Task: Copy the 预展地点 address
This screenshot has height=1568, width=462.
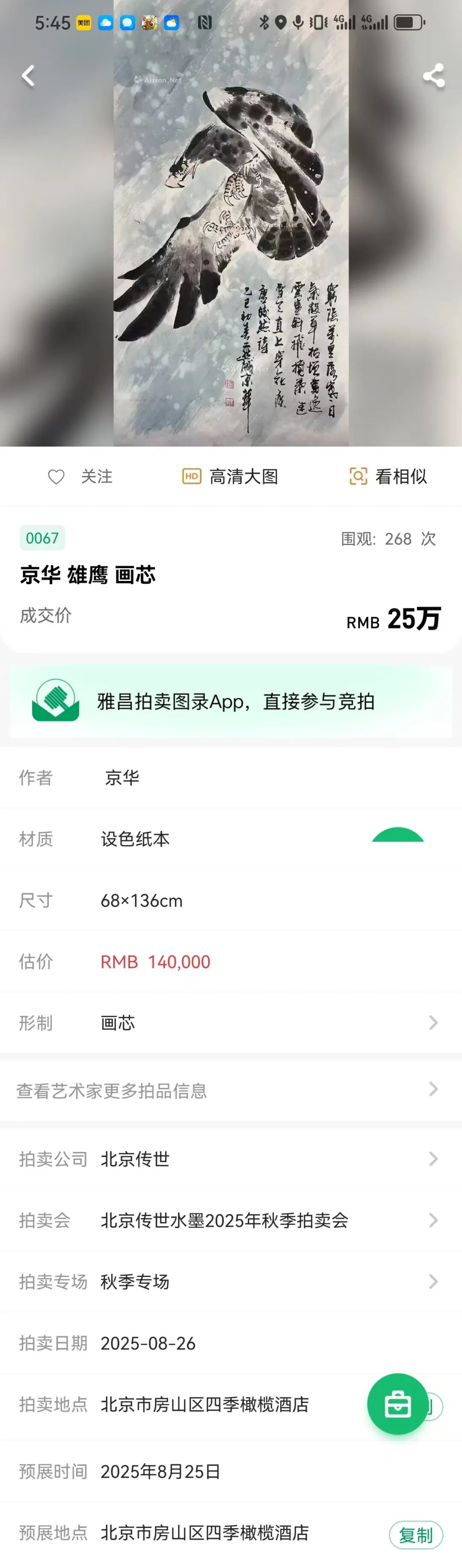Action: (416, 1535)
